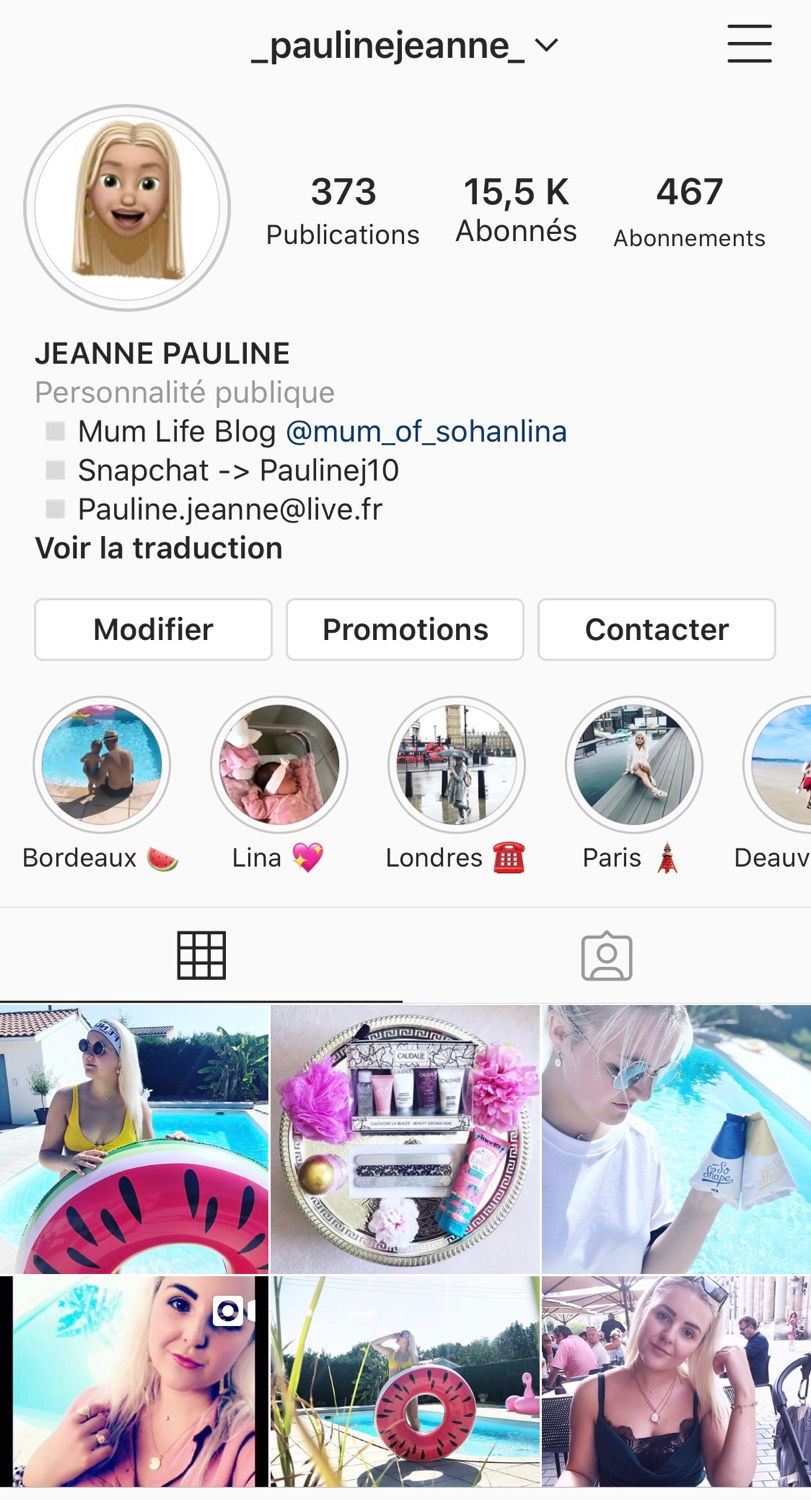Tap the Modifier button
The width and height of the screenshot is (811, 1500).
click(153, 629)
